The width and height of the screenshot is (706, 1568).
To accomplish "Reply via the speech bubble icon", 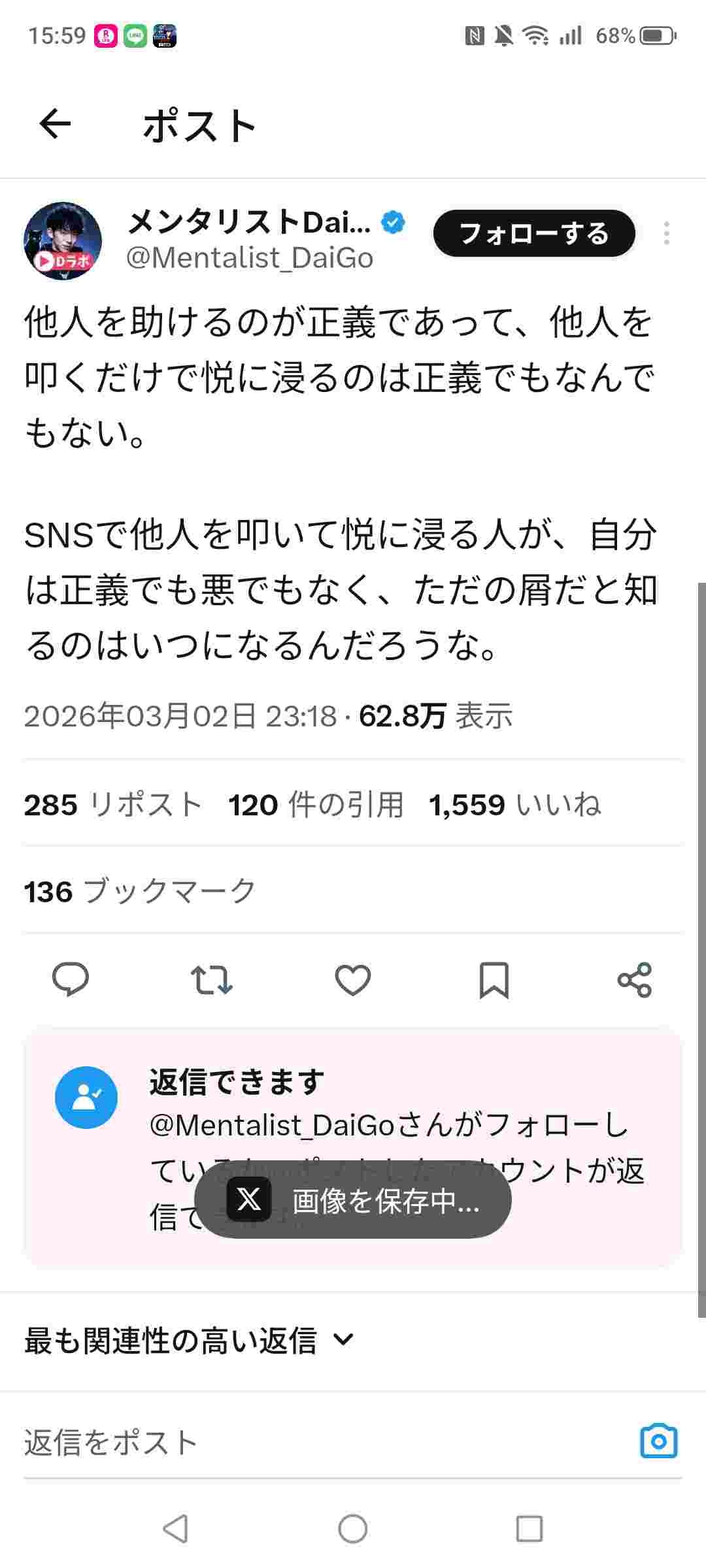I will 70,979.
